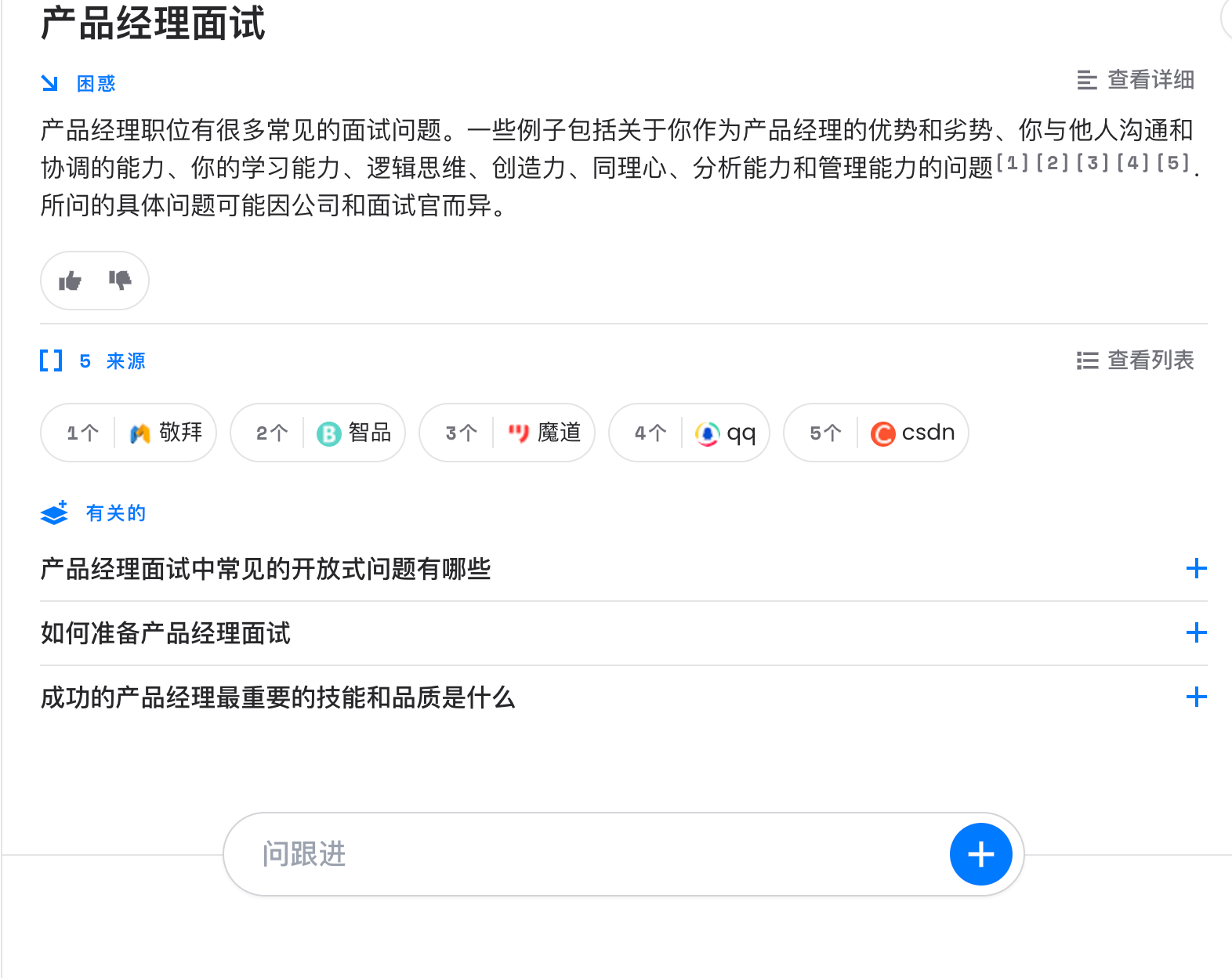Open citation [5] in the answer

pyautogui.click(x=1173, y=163)
